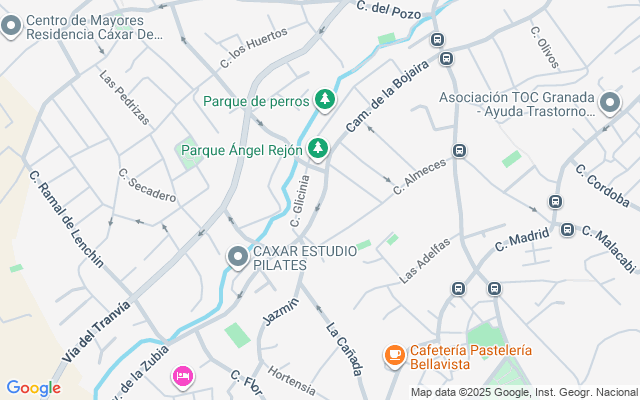This screenshot has height=400, width=640.
Task: Tap Cafetería Pastelería Bellavista marker
Action: click(x=395, y=355)
